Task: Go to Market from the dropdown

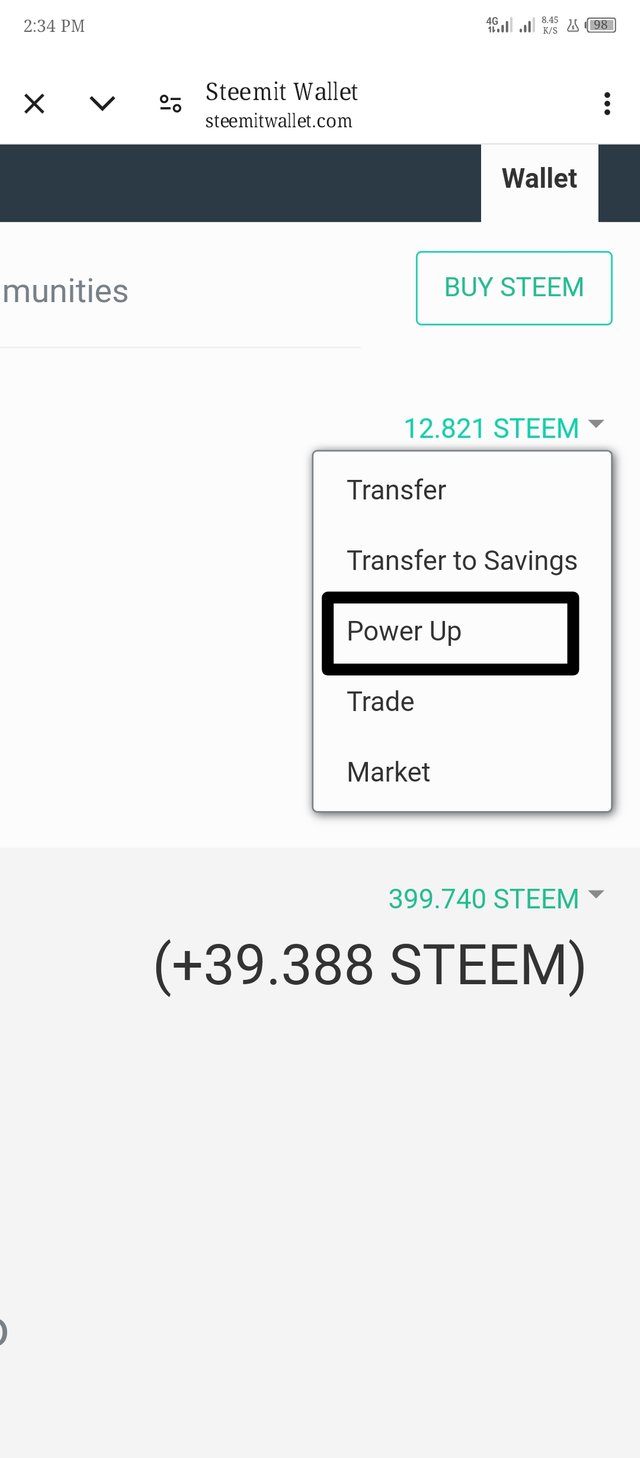Action: click(388, 772)
